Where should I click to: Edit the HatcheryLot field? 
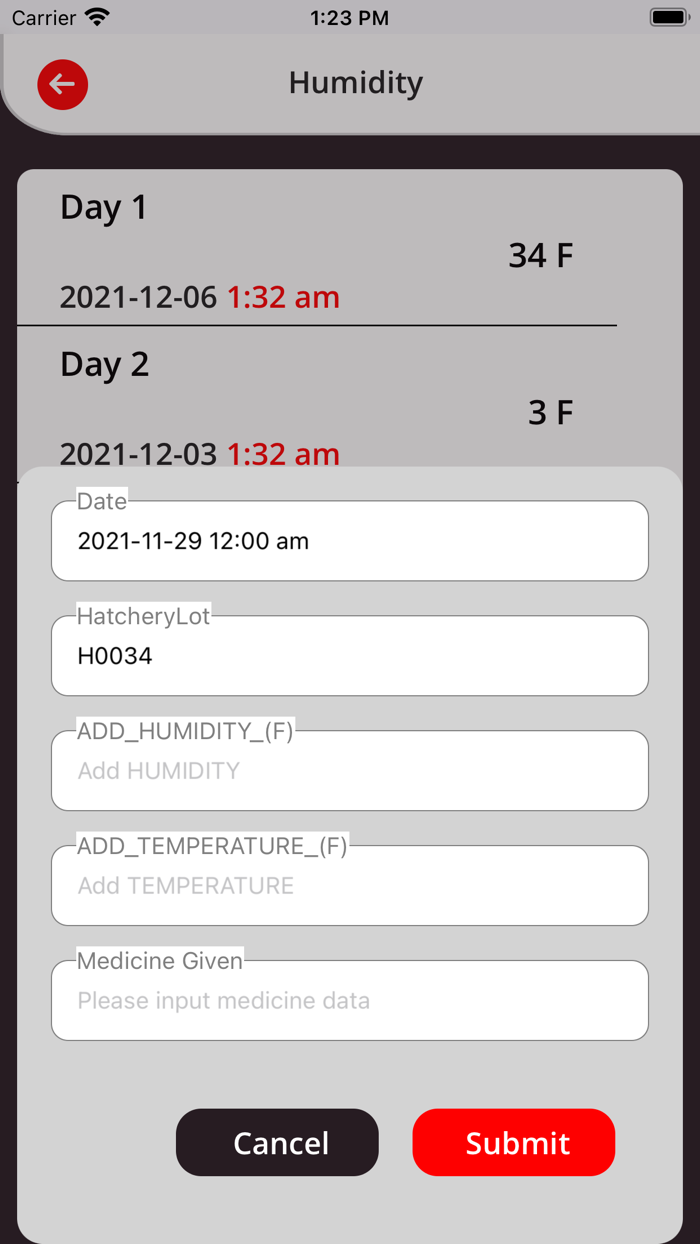pos(350,656)
